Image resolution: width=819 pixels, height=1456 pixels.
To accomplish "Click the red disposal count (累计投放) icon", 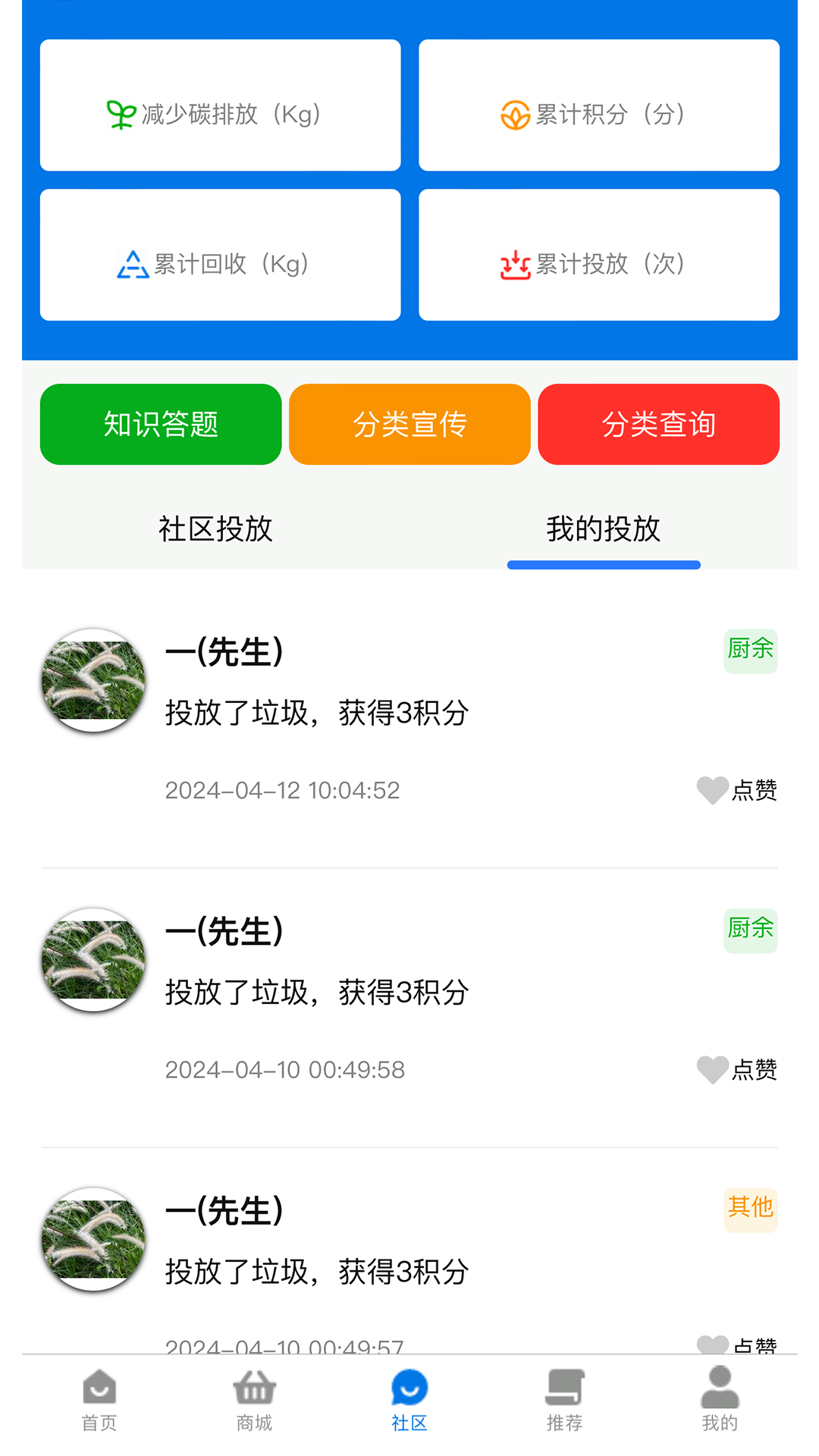I will [x=514, y=264].
